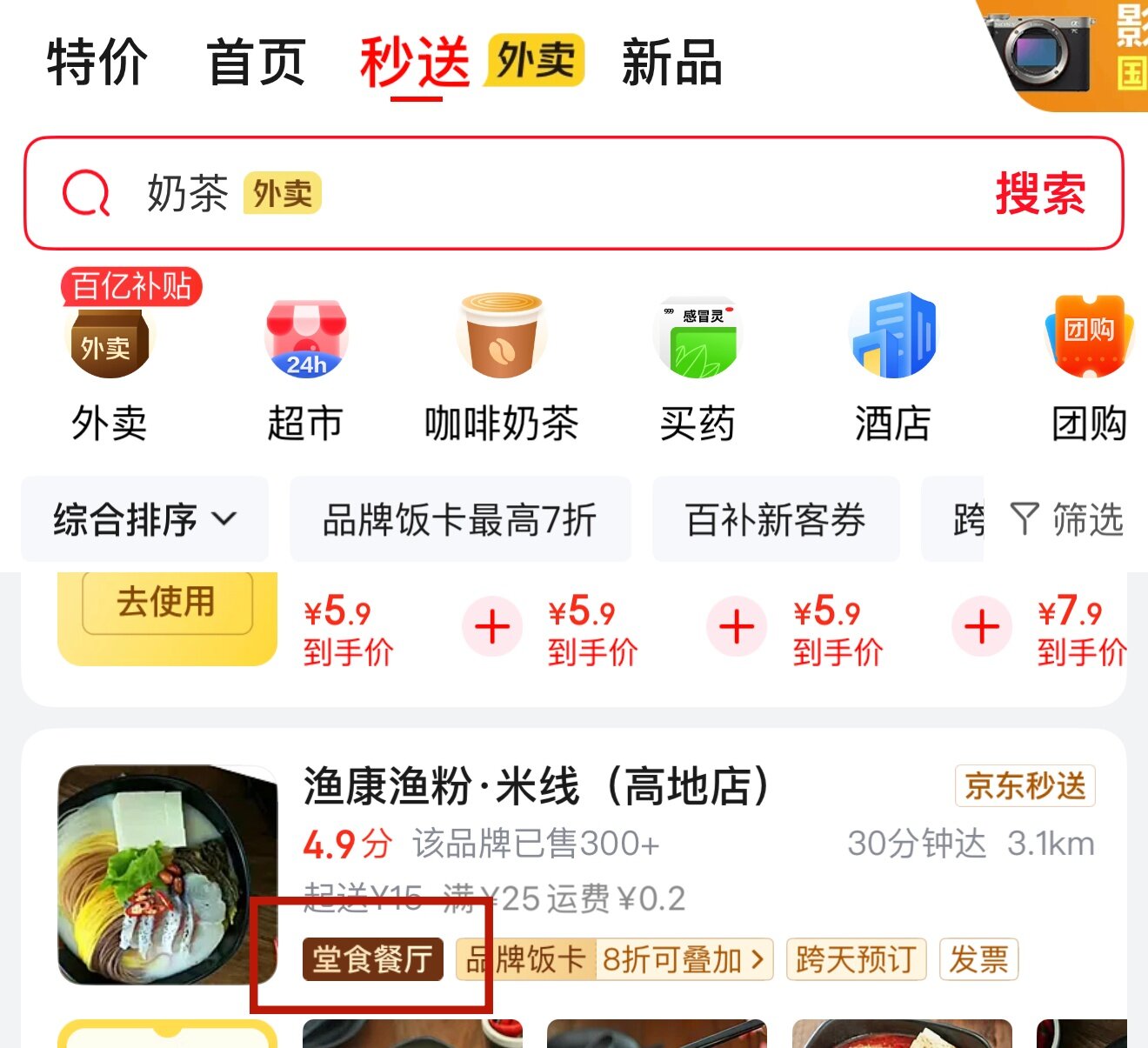Screen dimensions: 1148x1048
Task: Select the 品牌饭卡最高7折 filter chip
Action: [460, 519]
